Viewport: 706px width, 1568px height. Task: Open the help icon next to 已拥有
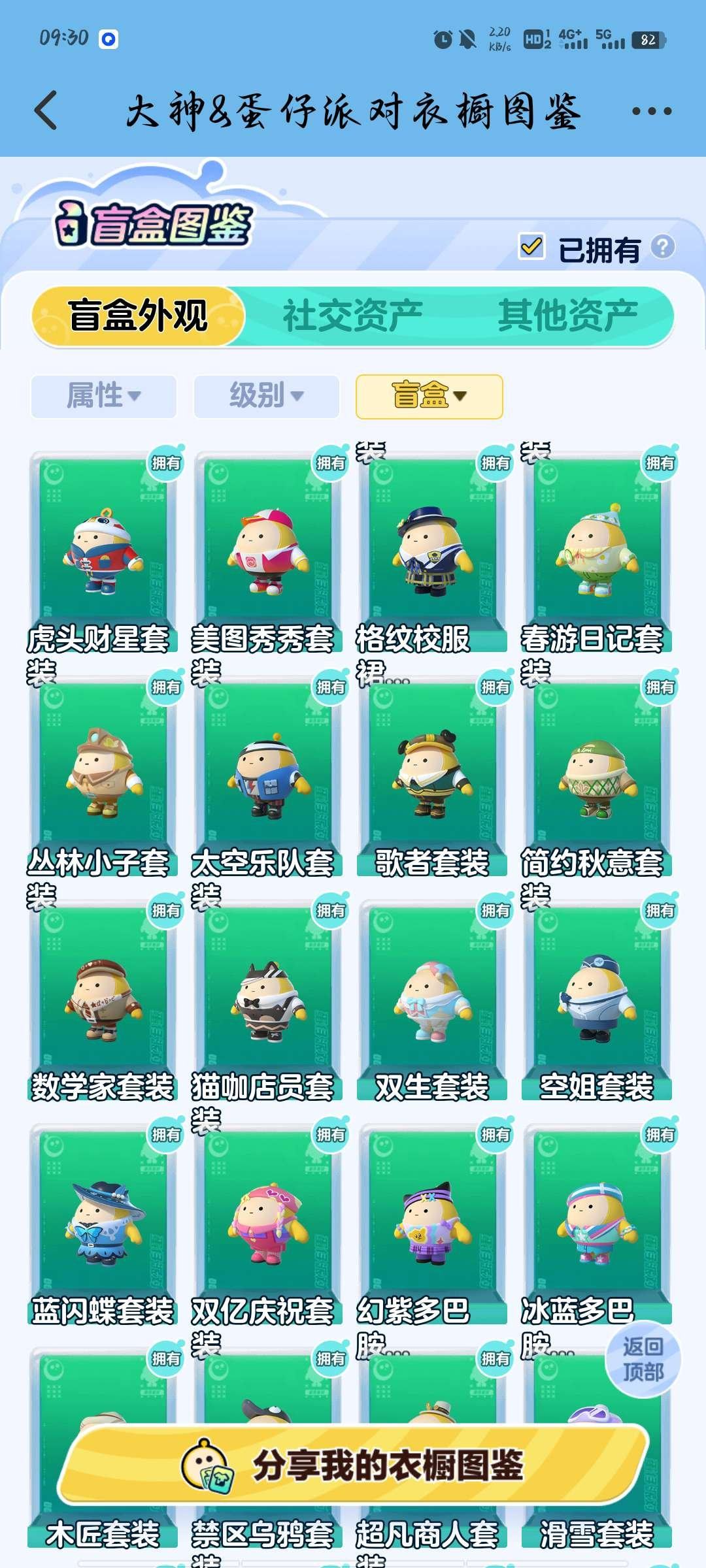click(663, 247)
